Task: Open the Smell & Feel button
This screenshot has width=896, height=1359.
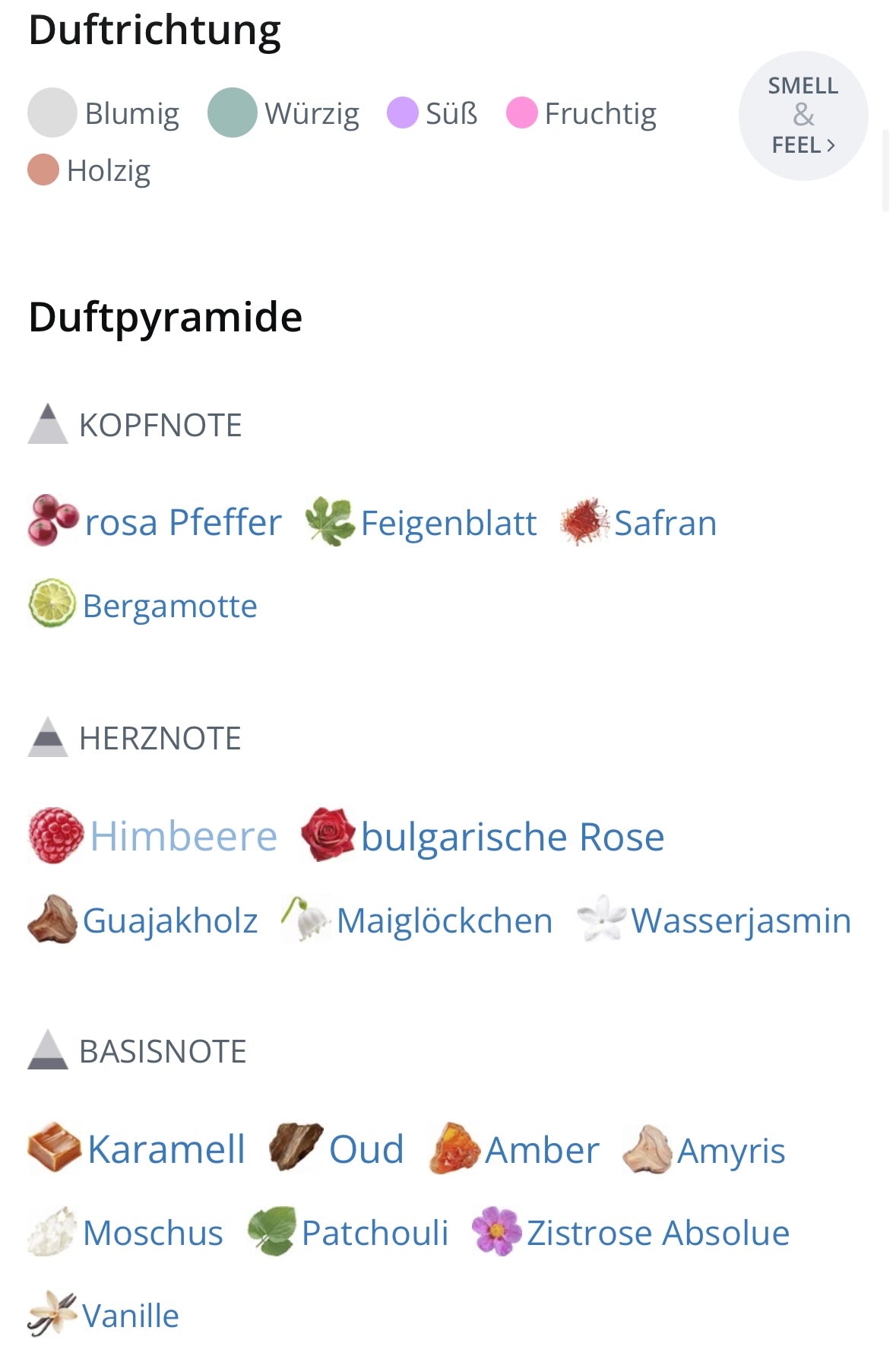Action: 803,116
